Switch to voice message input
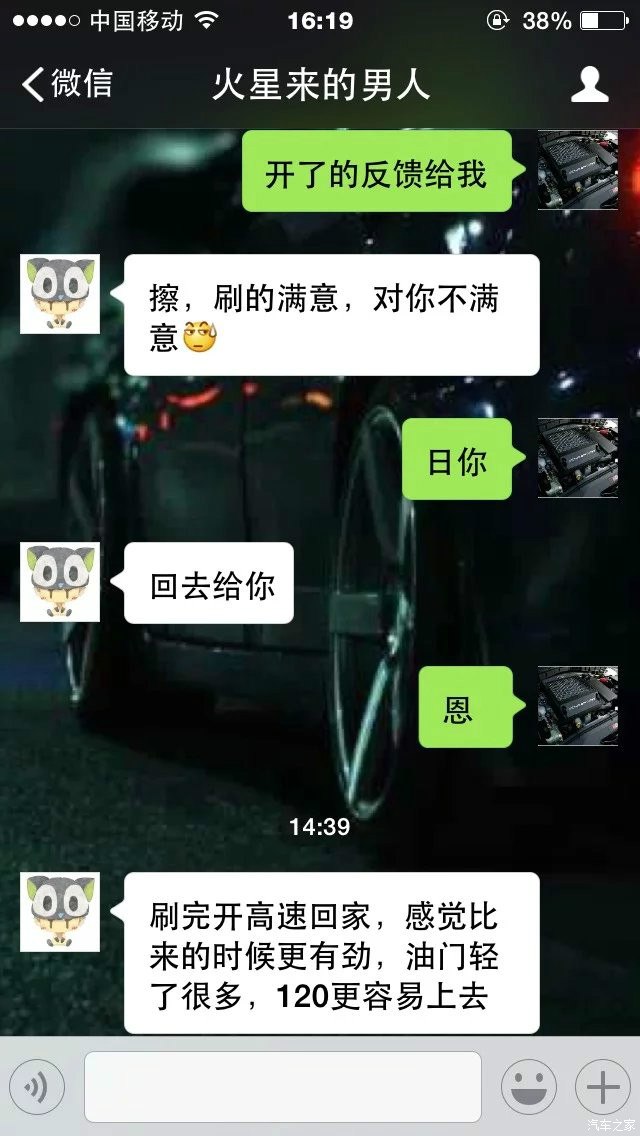Viewport: 640px width, 1136px height. pyautogui.click(x=37, y=1087)
